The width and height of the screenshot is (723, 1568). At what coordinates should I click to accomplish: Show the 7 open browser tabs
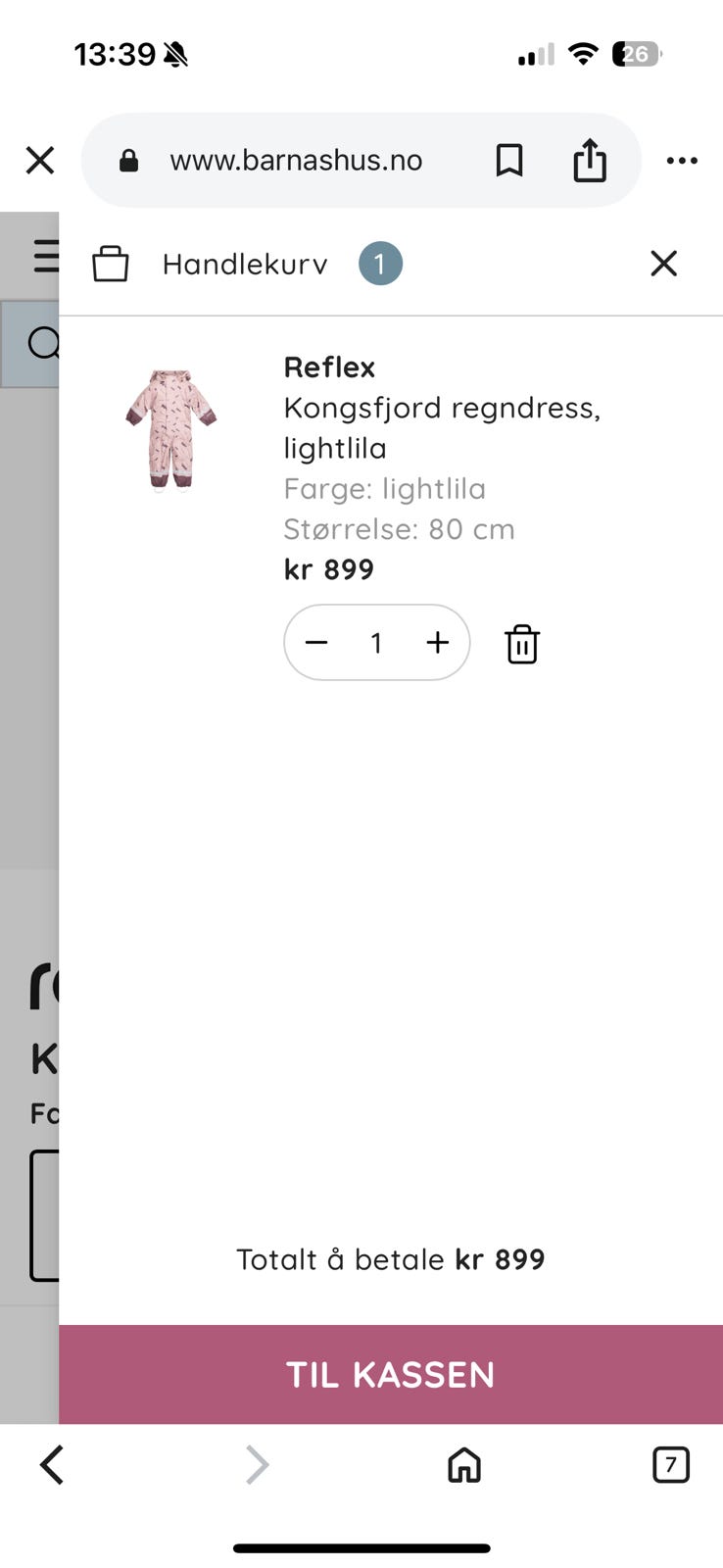(x=670, y=1465)
